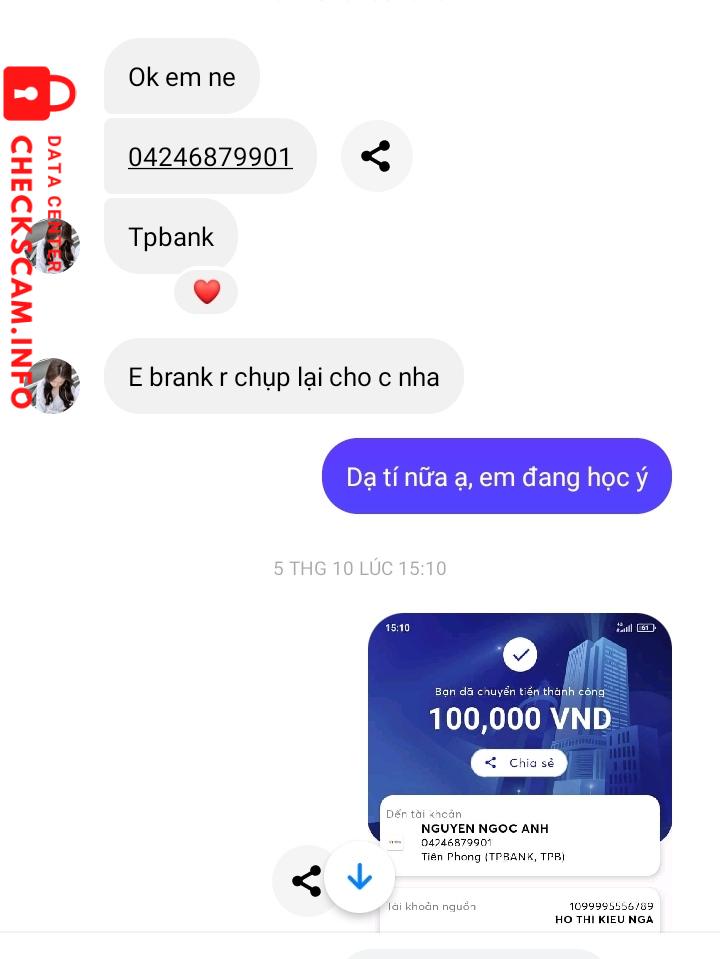Tap the underlined number 04246879901

point(210,157)
